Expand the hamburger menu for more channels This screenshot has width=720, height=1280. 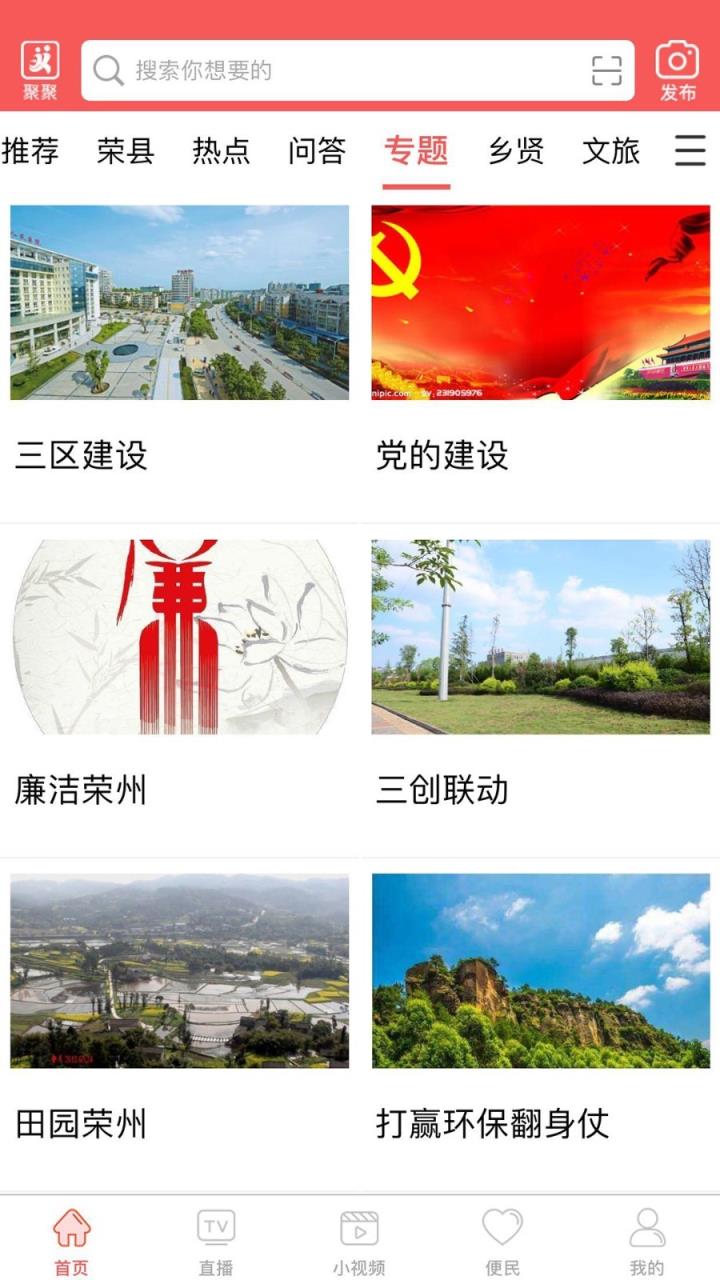point(688,152)
